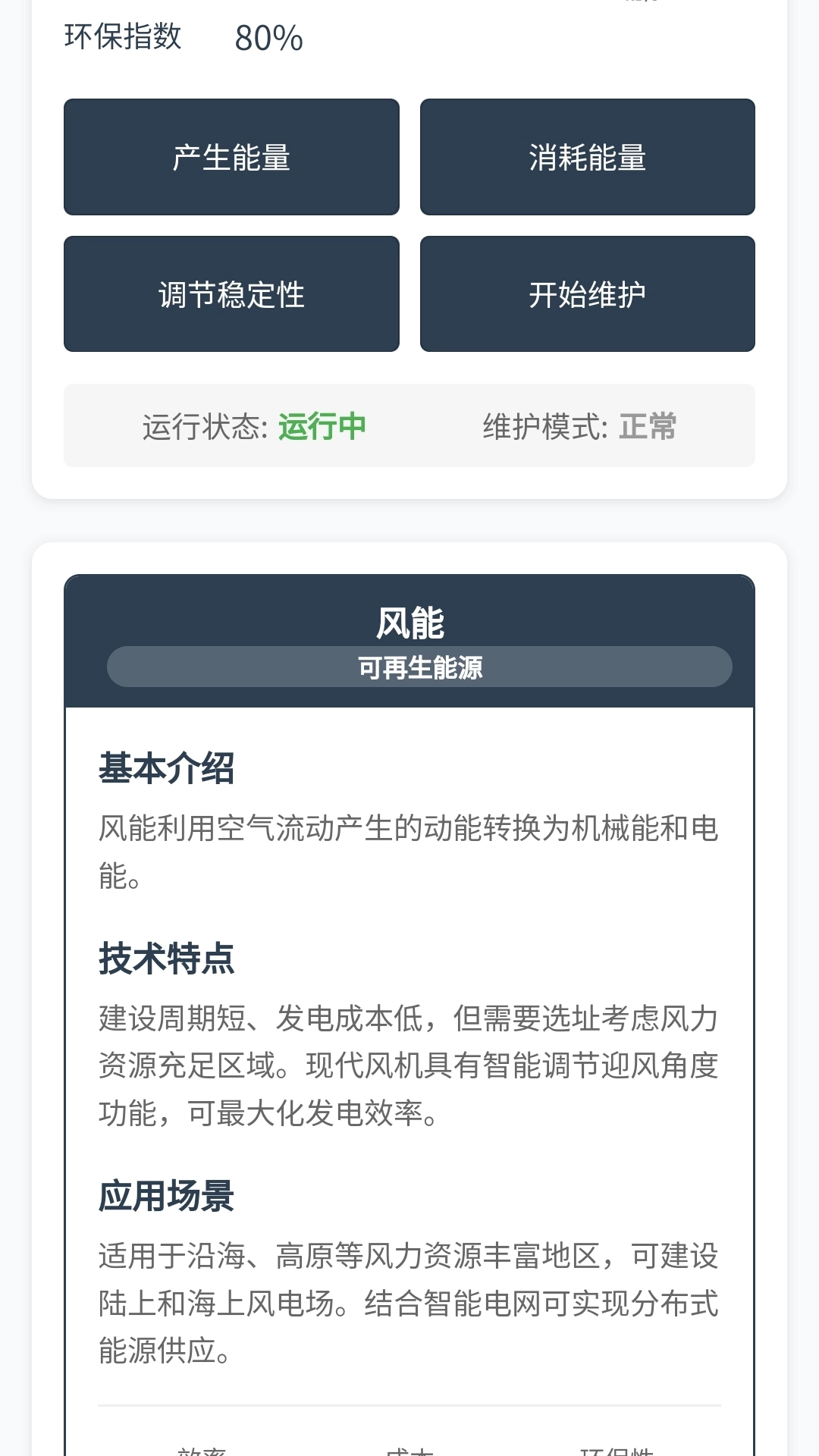819x1456 pixels.
Task: Click the 正常 maintenance mode status
Action: point(647,427)
